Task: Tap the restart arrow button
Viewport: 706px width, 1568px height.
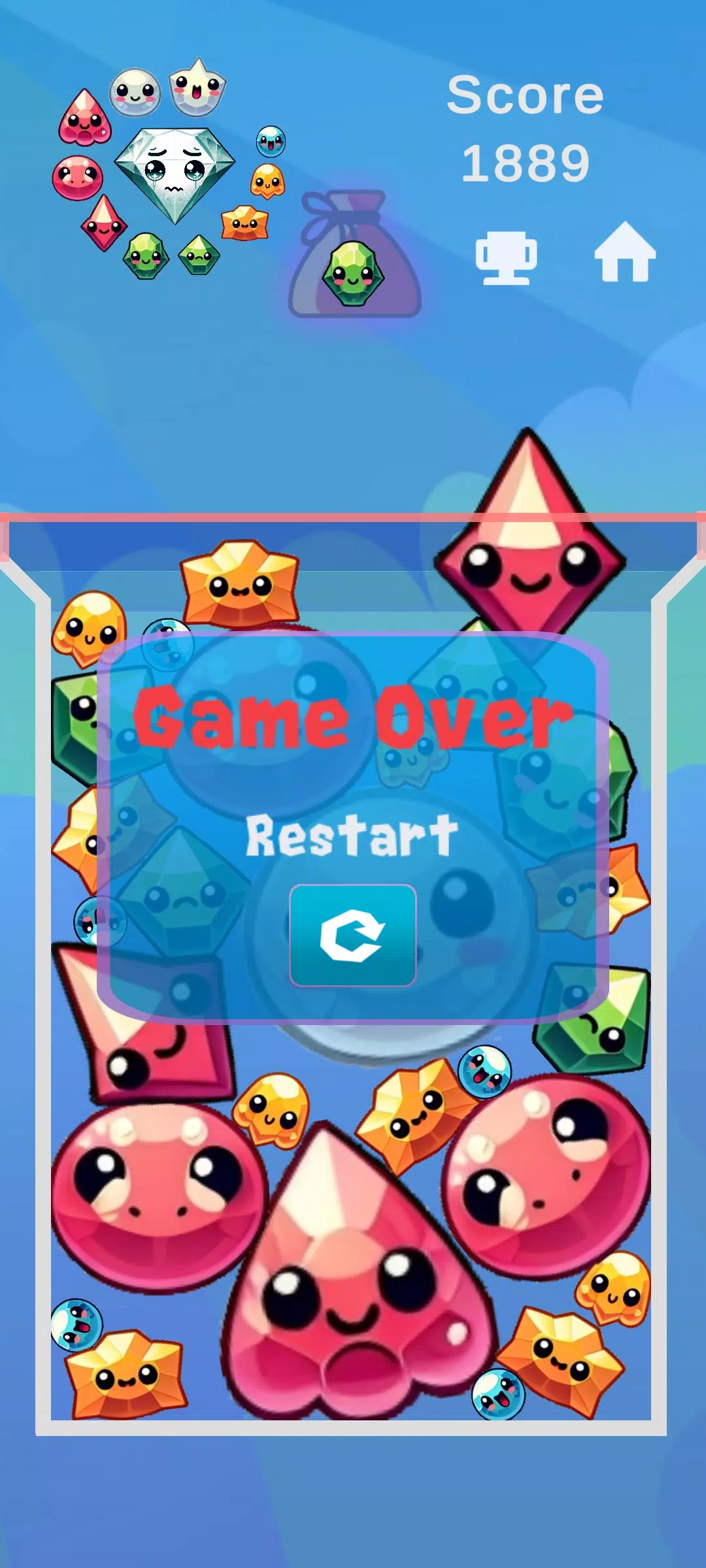Action: 352,935
